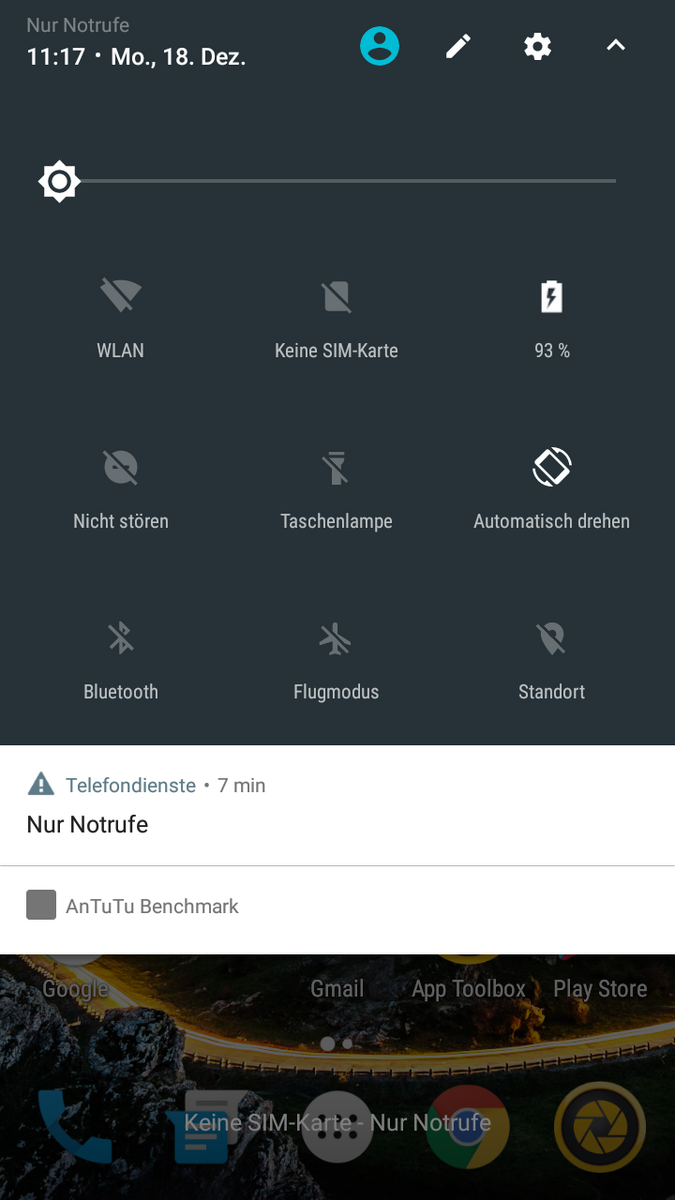Activate Flugmodus
675x1200 pixels.
click(336, 638)
